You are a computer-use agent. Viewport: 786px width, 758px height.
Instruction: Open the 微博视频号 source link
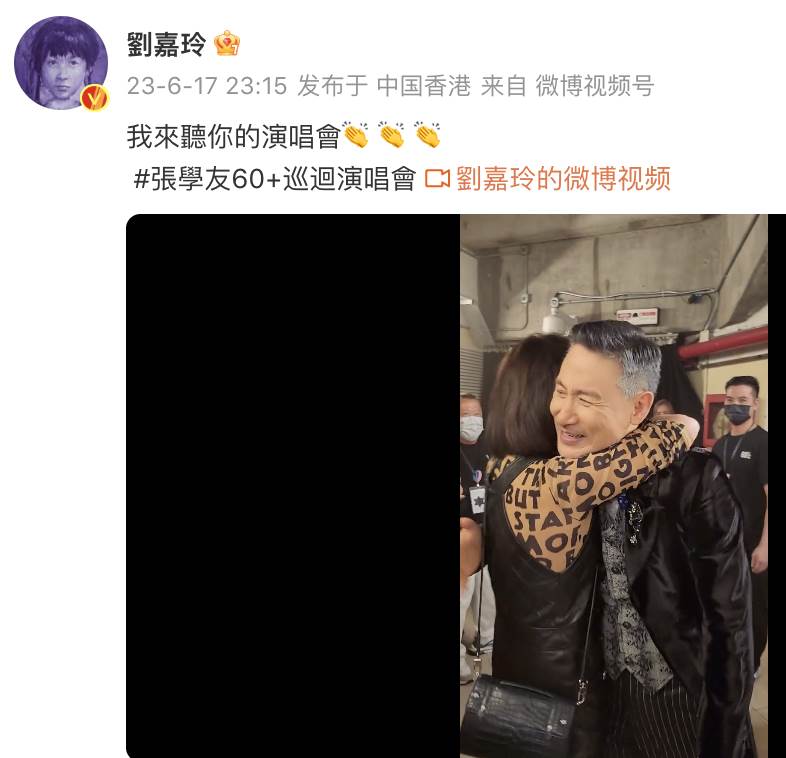point(594,86)
